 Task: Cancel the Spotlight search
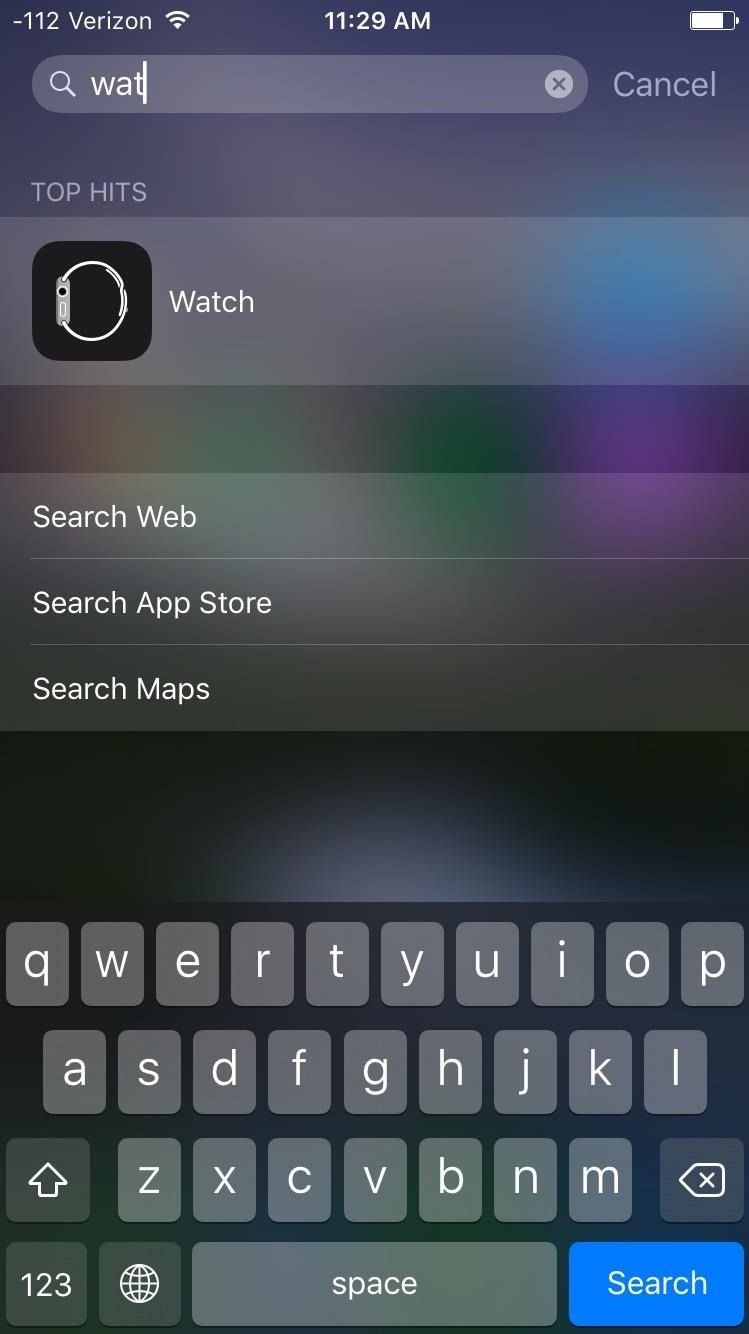664,85
